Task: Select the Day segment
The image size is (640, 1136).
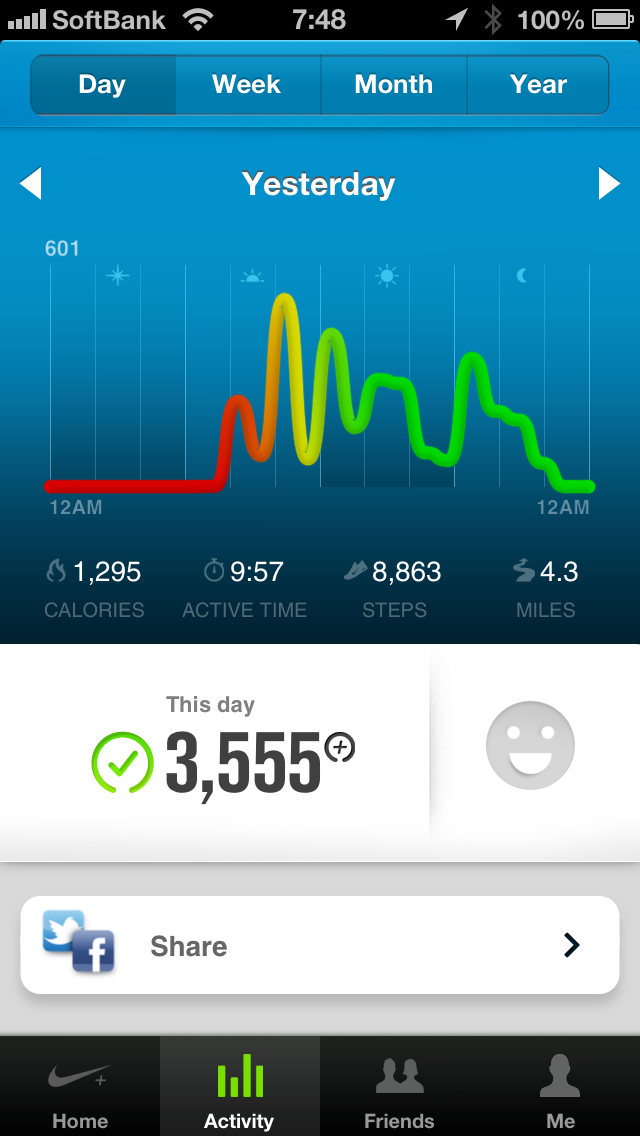Action: click(x=102, y=85)
